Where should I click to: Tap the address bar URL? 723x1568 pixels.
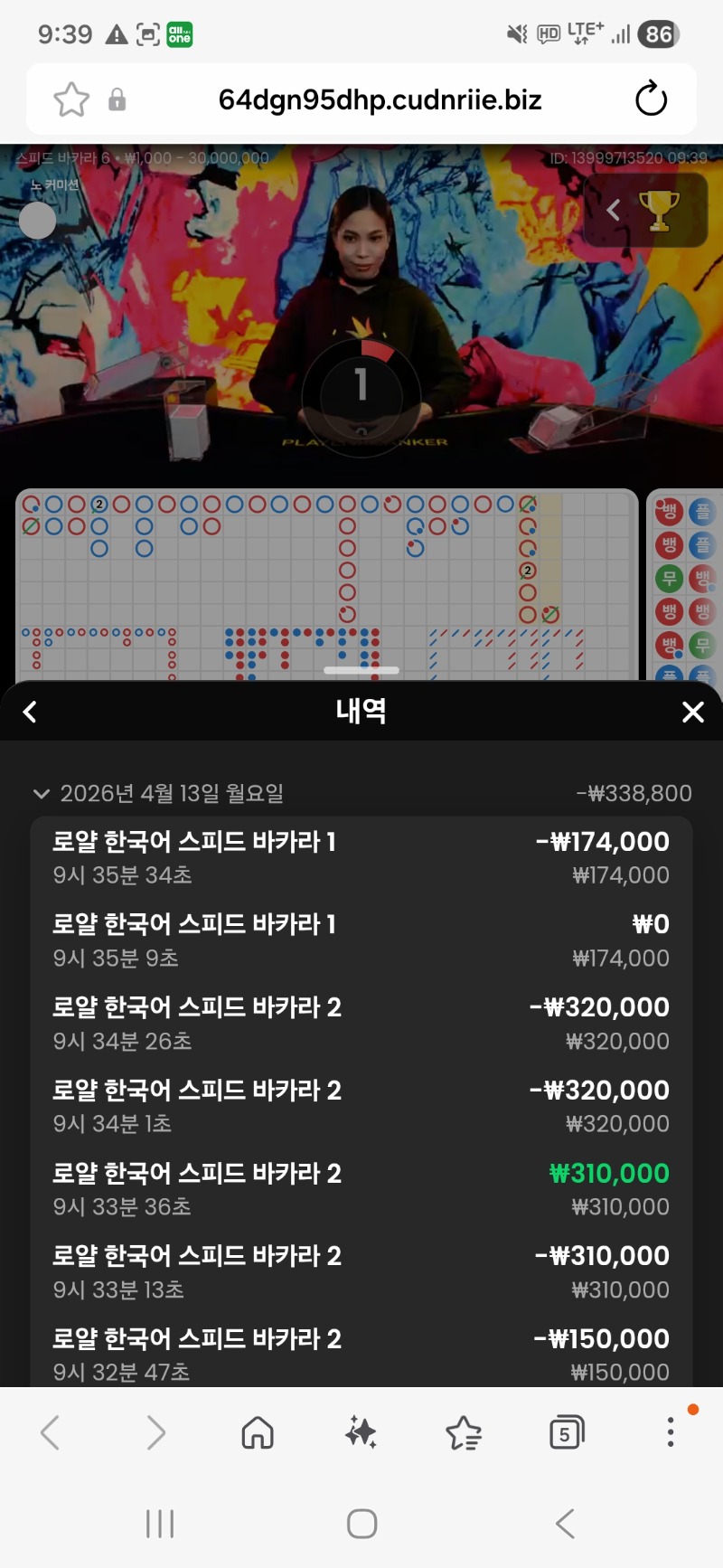[380, 99]
